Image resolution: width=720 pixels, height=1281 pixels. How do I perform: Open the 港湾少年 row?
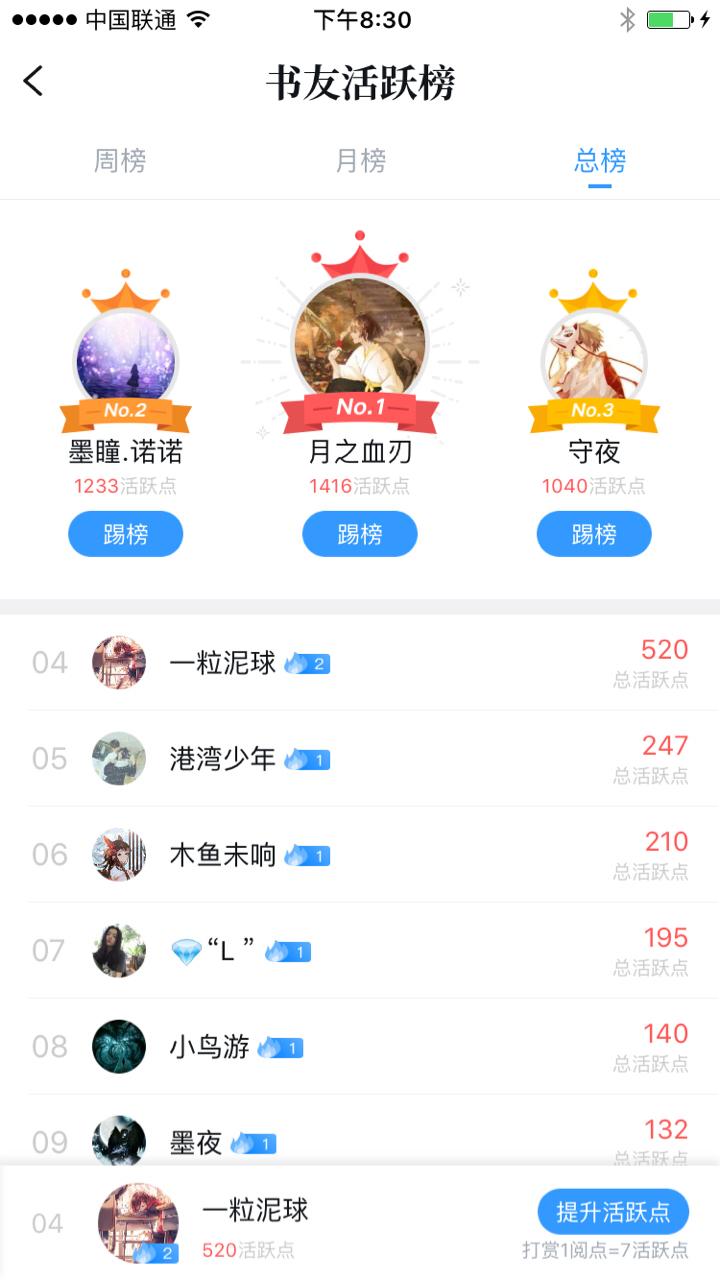(x=360, y=759)
